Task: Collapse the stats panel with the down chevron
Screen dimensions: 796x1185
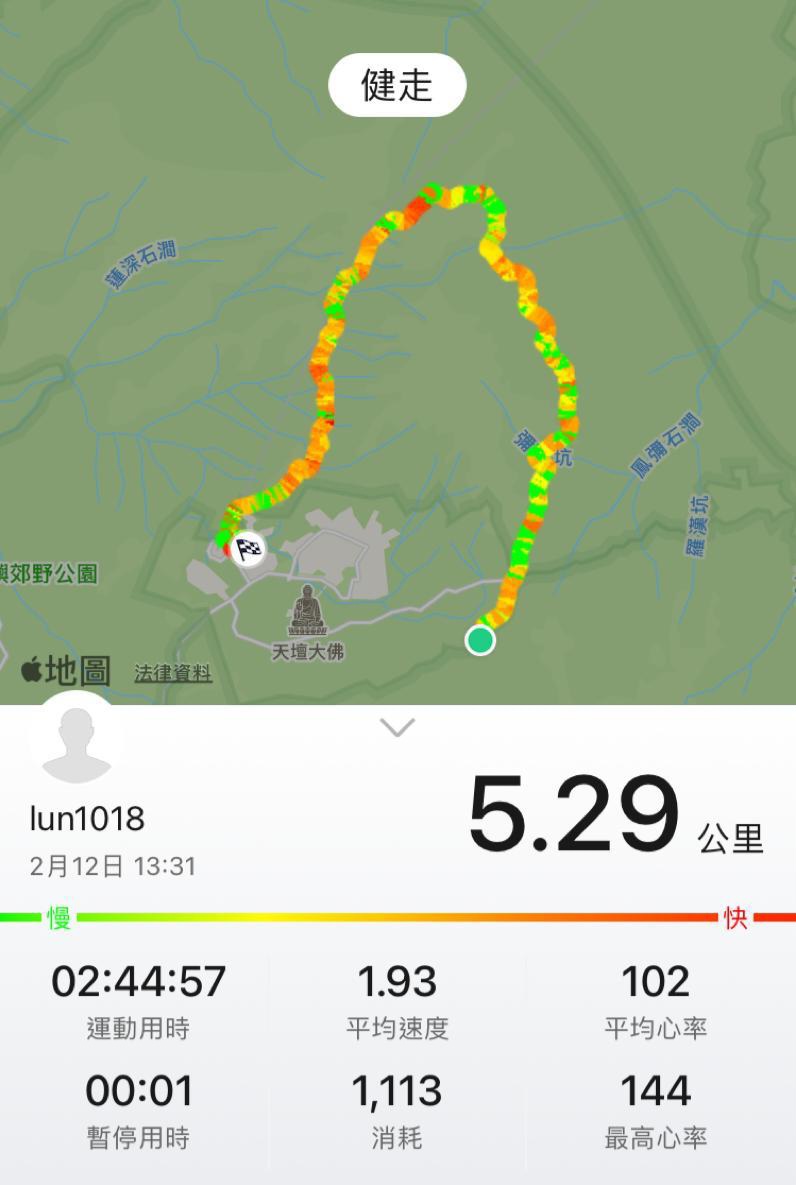Action: click(x=397, y=728)
